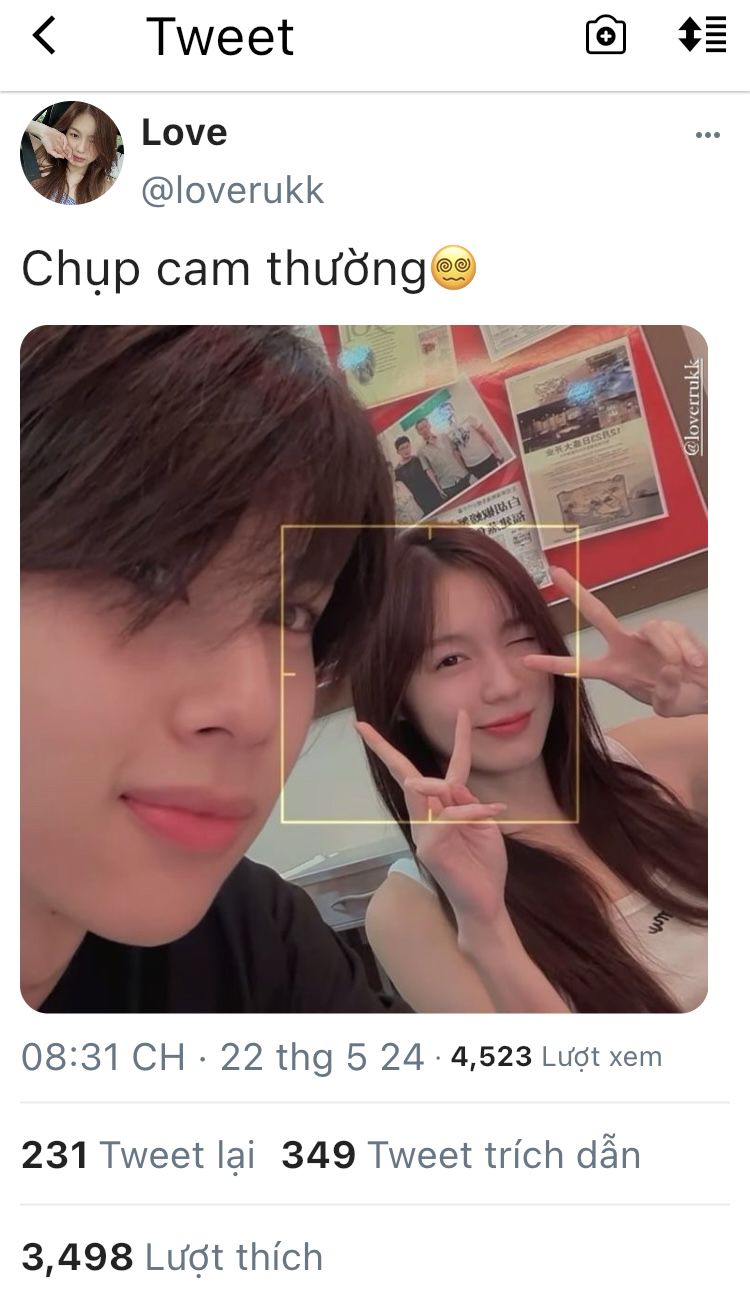Image resolution: width=750 pixels, height=1304 pixels.
Task: Open Love's profile picture
Action: coord(72,153)
